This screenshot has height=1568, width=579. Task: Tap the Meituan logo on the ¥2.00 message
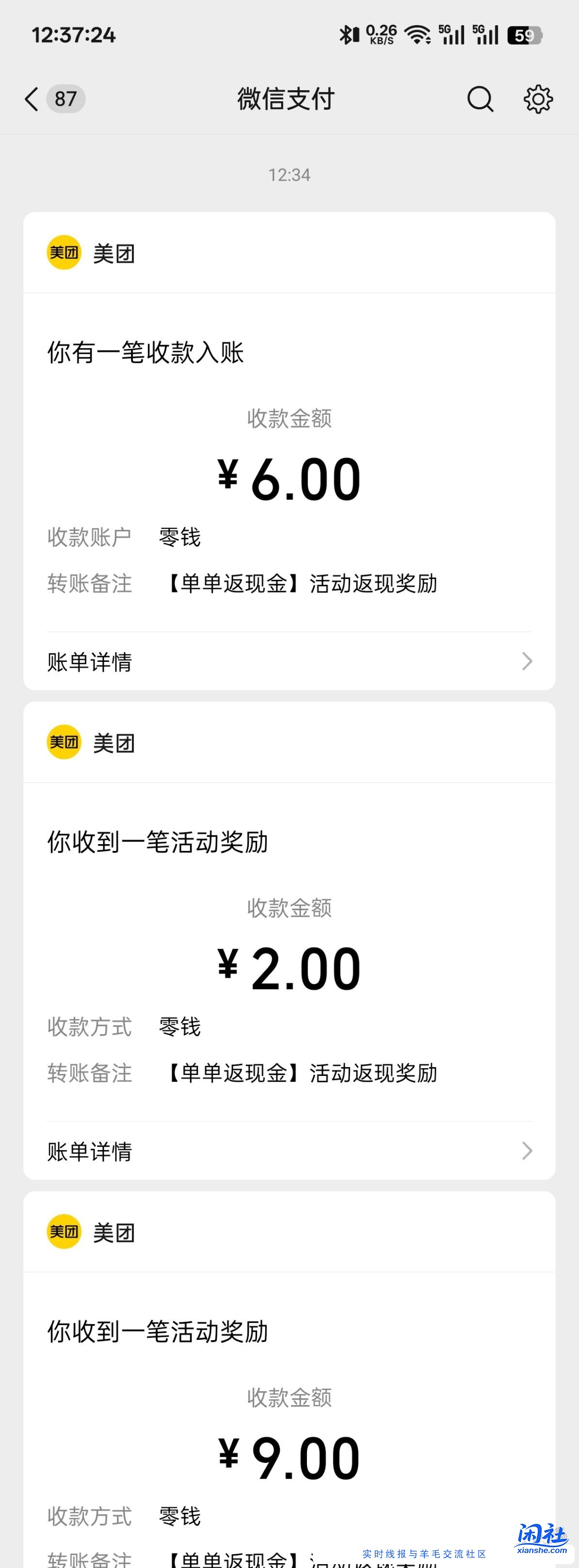pyautogui.click(x=64, y=743)
